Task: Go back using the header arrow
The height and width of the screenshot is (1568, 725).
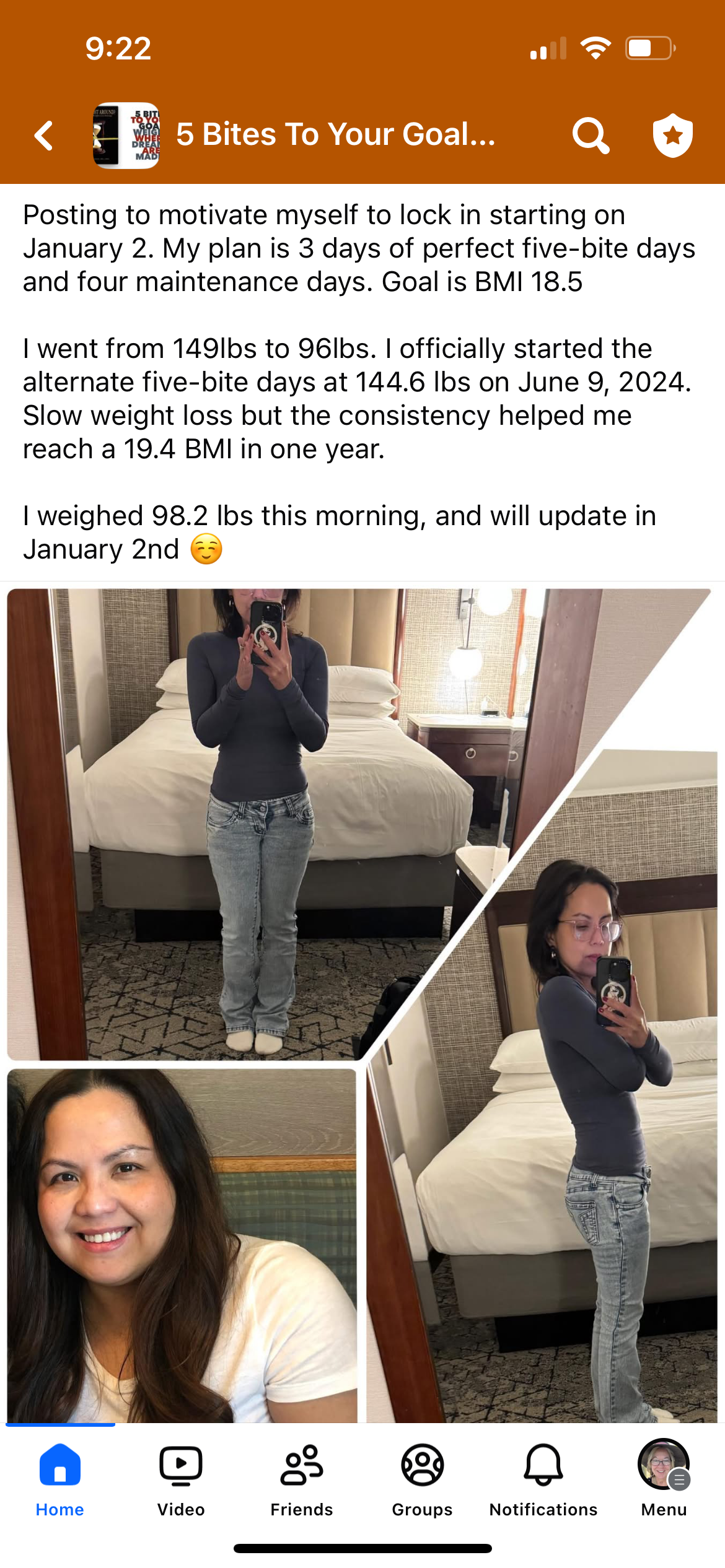Action: 43,136
